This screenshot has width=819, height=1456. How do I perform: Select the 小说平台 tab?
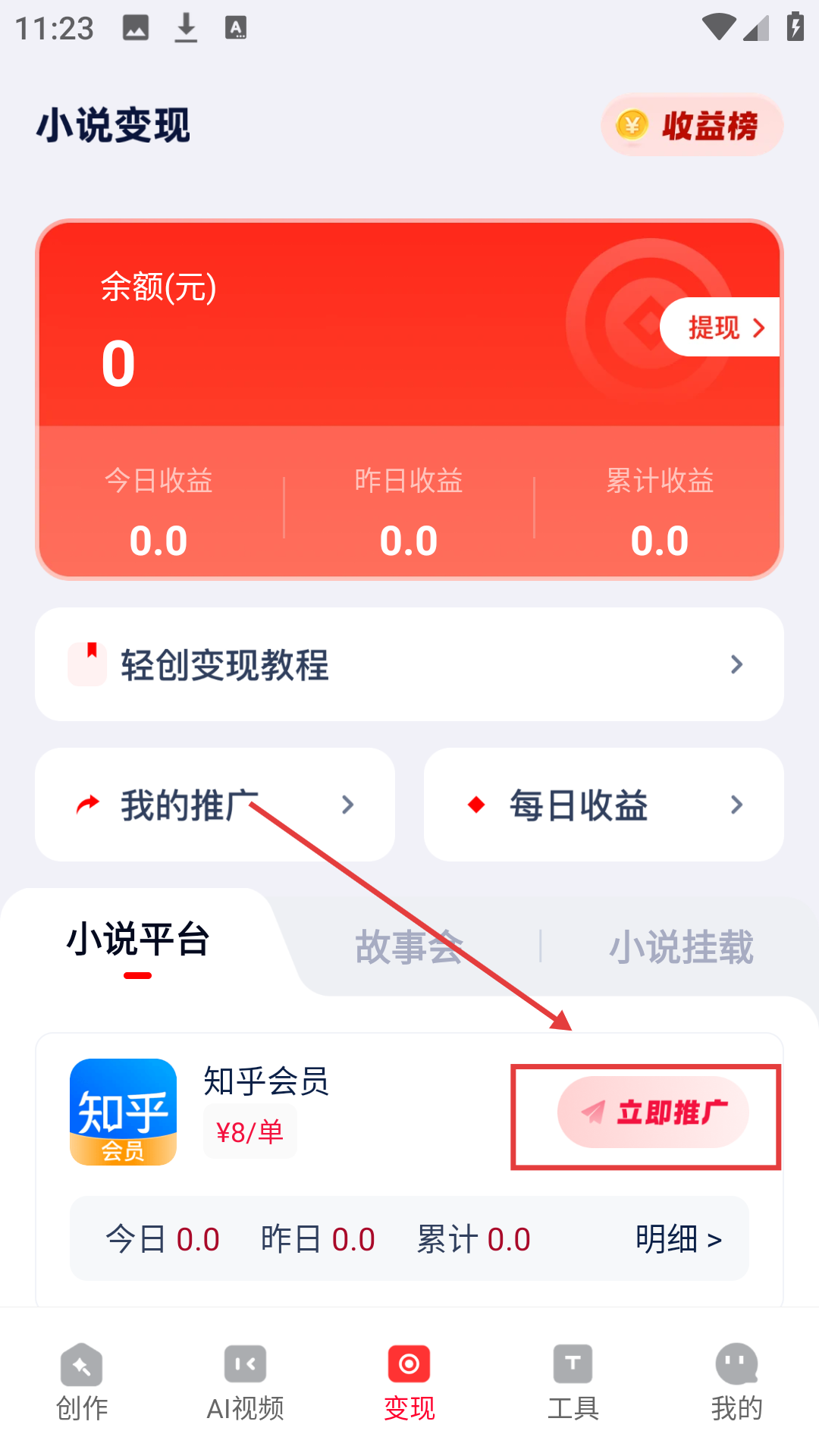pyautogui.click(x=138, y=940)
